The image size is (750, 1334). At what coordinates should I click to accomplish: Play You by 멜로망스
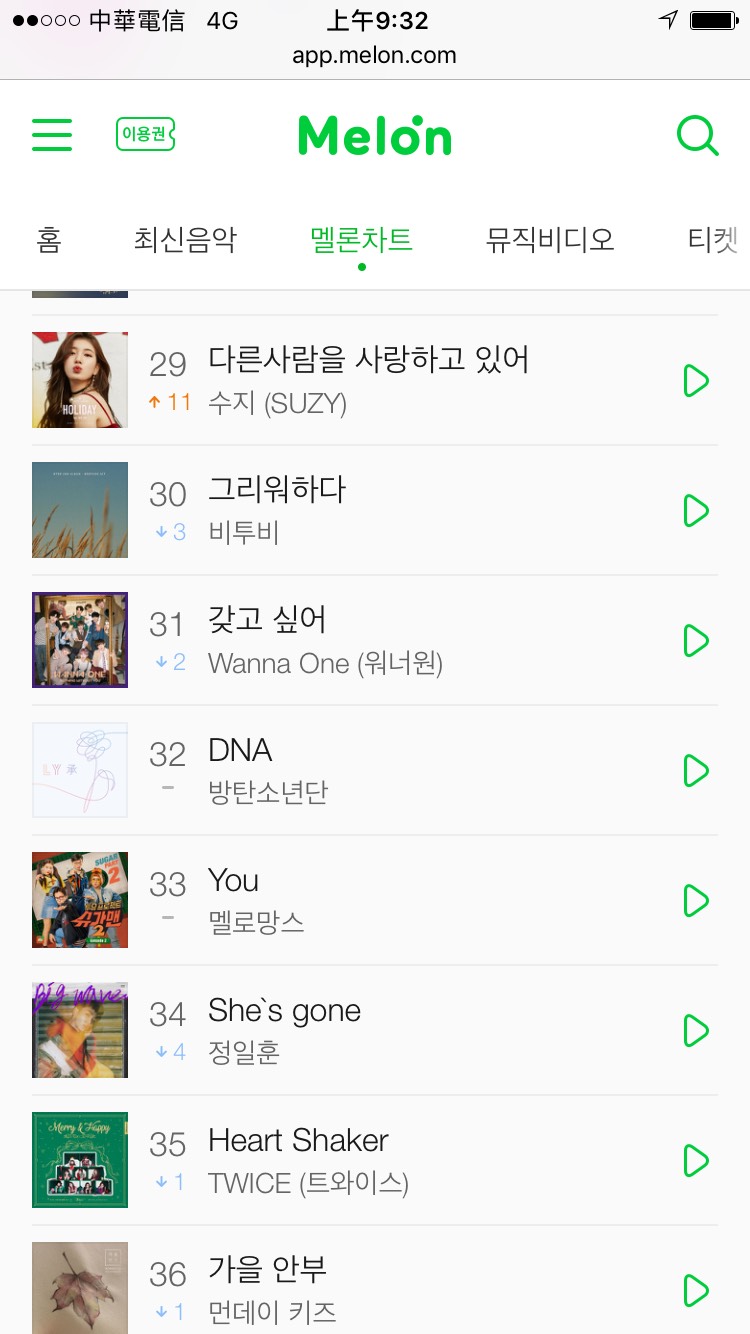(696, 901)
